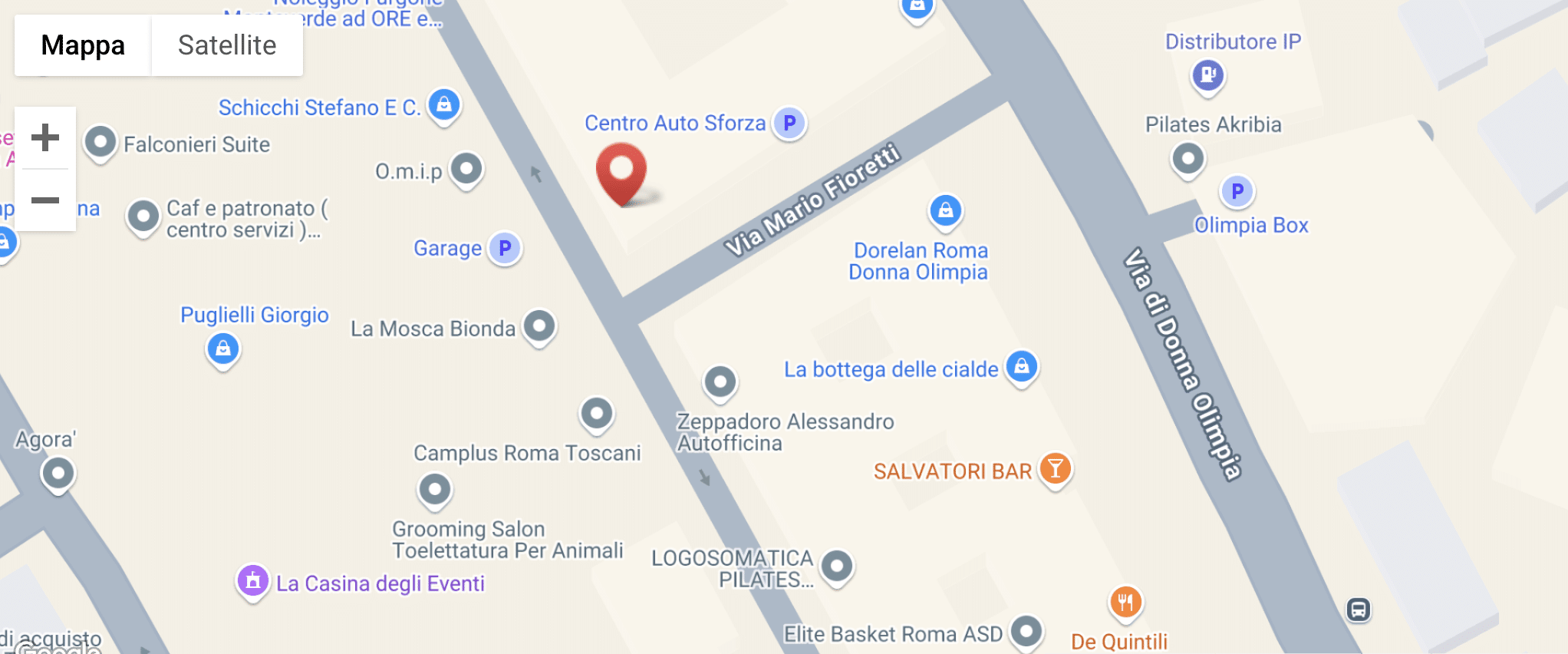Select La Mosca Bionda marker

click(x=539, y=326)
